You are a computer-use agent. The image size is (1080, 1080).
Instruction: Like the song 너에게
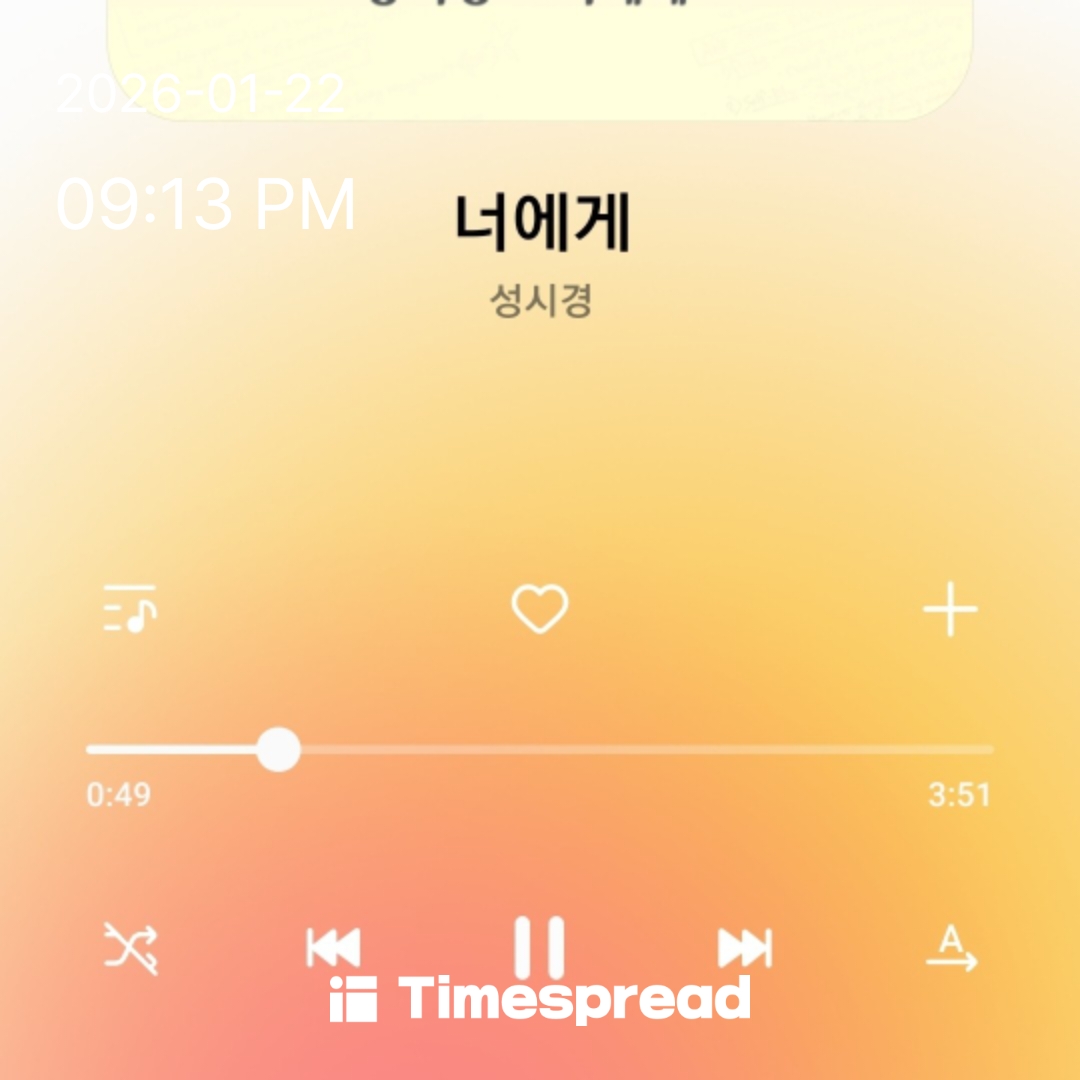tap(540, 609)
